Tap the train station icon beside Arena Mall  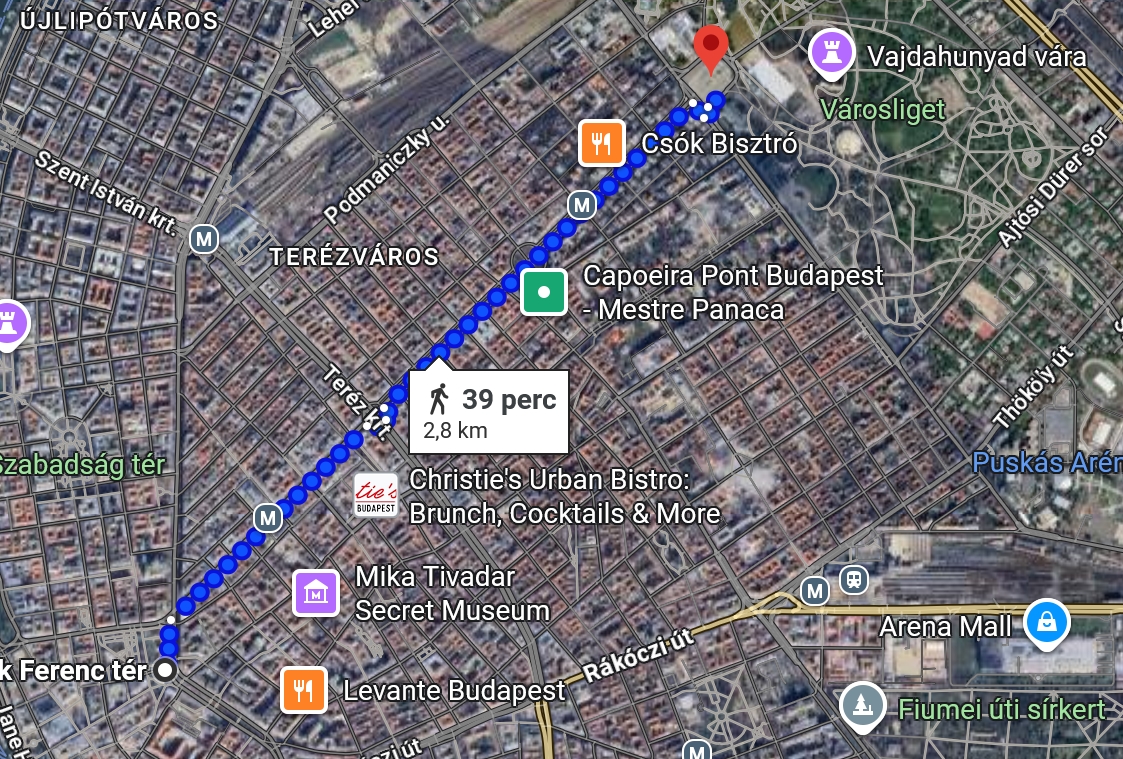pyautogui.click(x=853, y=579)
